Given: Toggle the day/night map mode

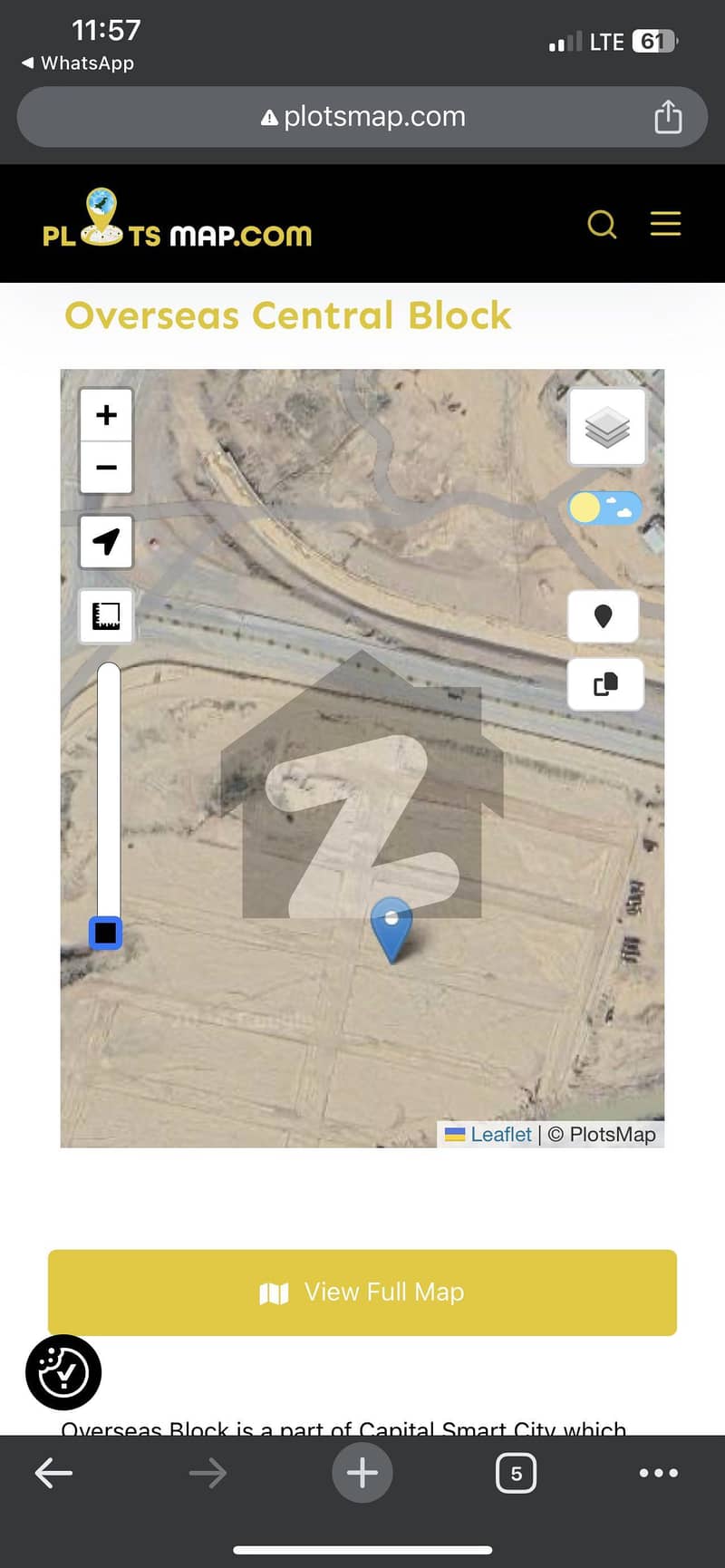Looking at the screenshot, I should pos(604,508).
